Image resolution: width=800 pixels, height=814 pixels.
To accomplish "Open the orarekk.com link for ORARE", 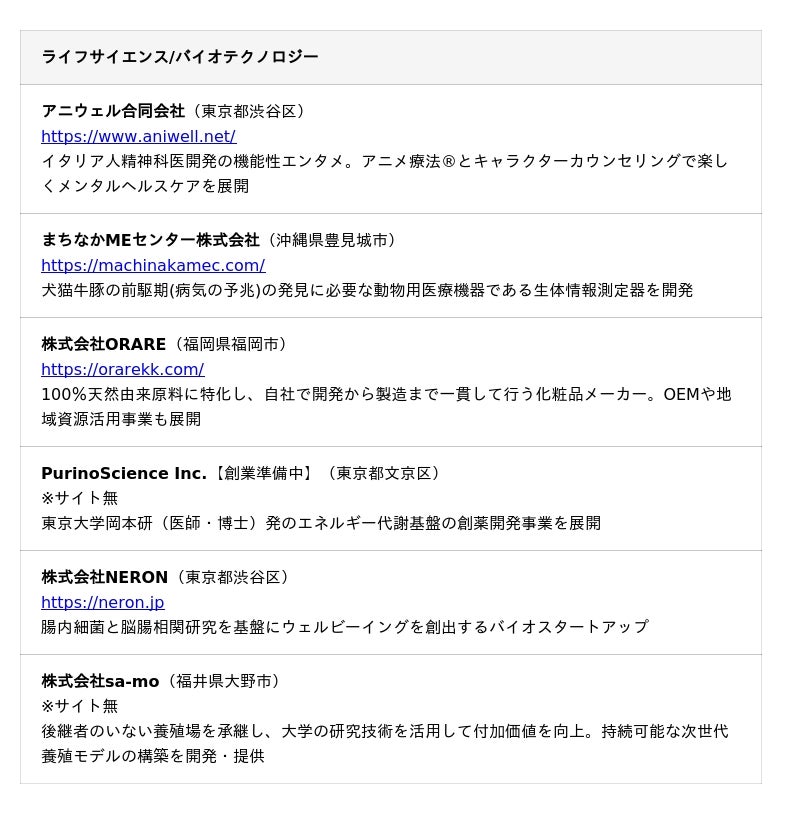I will (x=122, y=369).
